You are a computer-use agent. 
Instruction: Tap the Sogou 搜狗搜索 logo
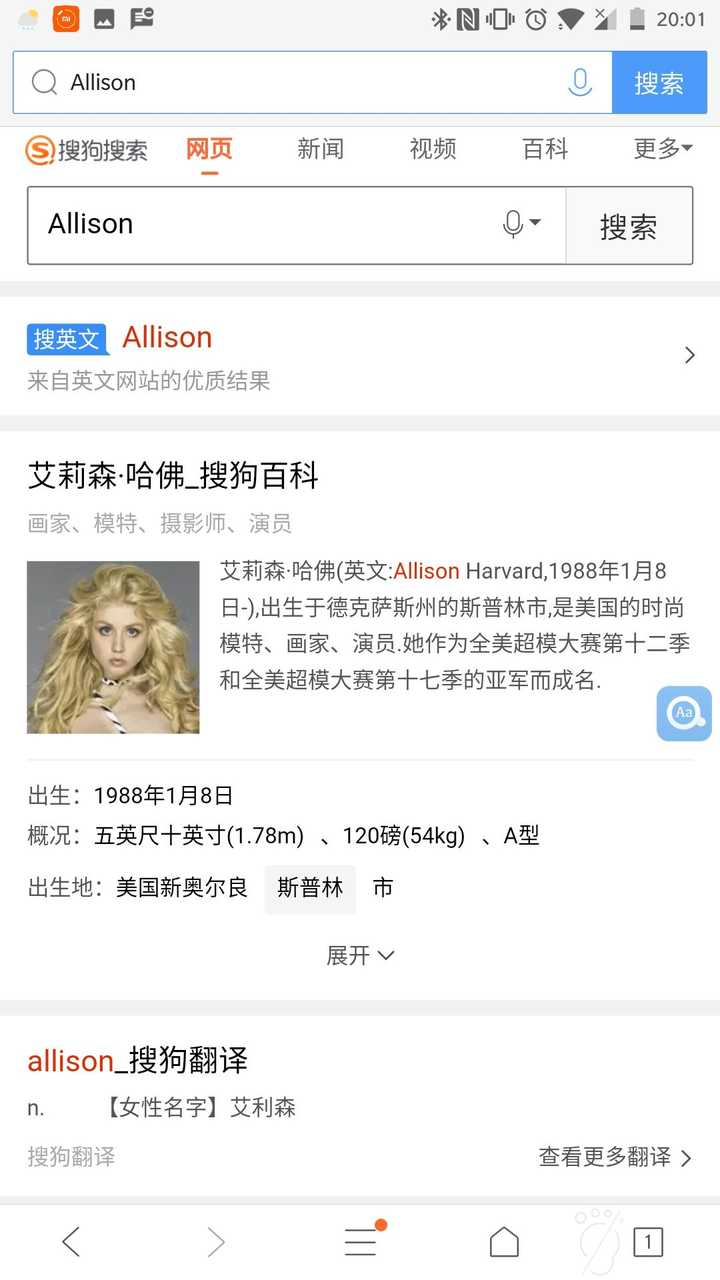87,149
